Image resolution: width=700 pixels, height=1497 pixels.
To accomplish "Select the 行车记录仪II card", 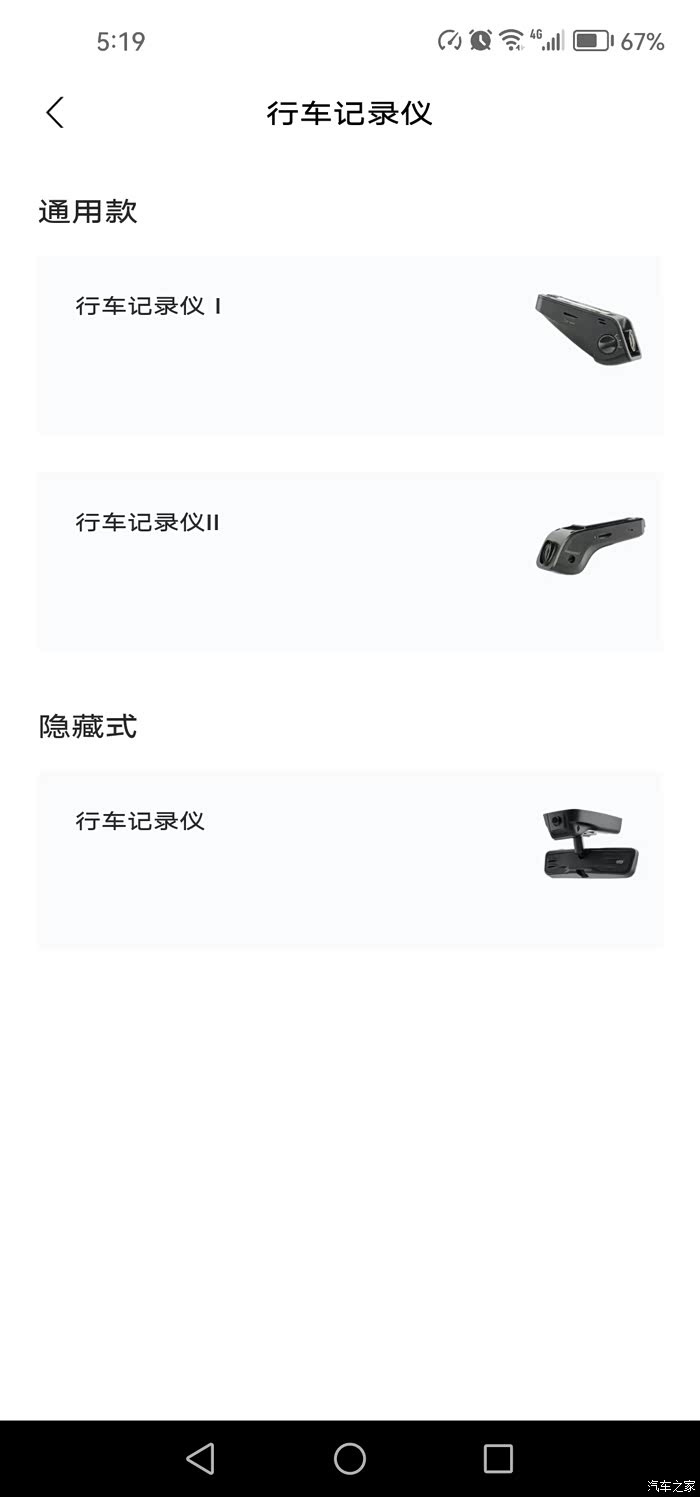I will 349,562.
